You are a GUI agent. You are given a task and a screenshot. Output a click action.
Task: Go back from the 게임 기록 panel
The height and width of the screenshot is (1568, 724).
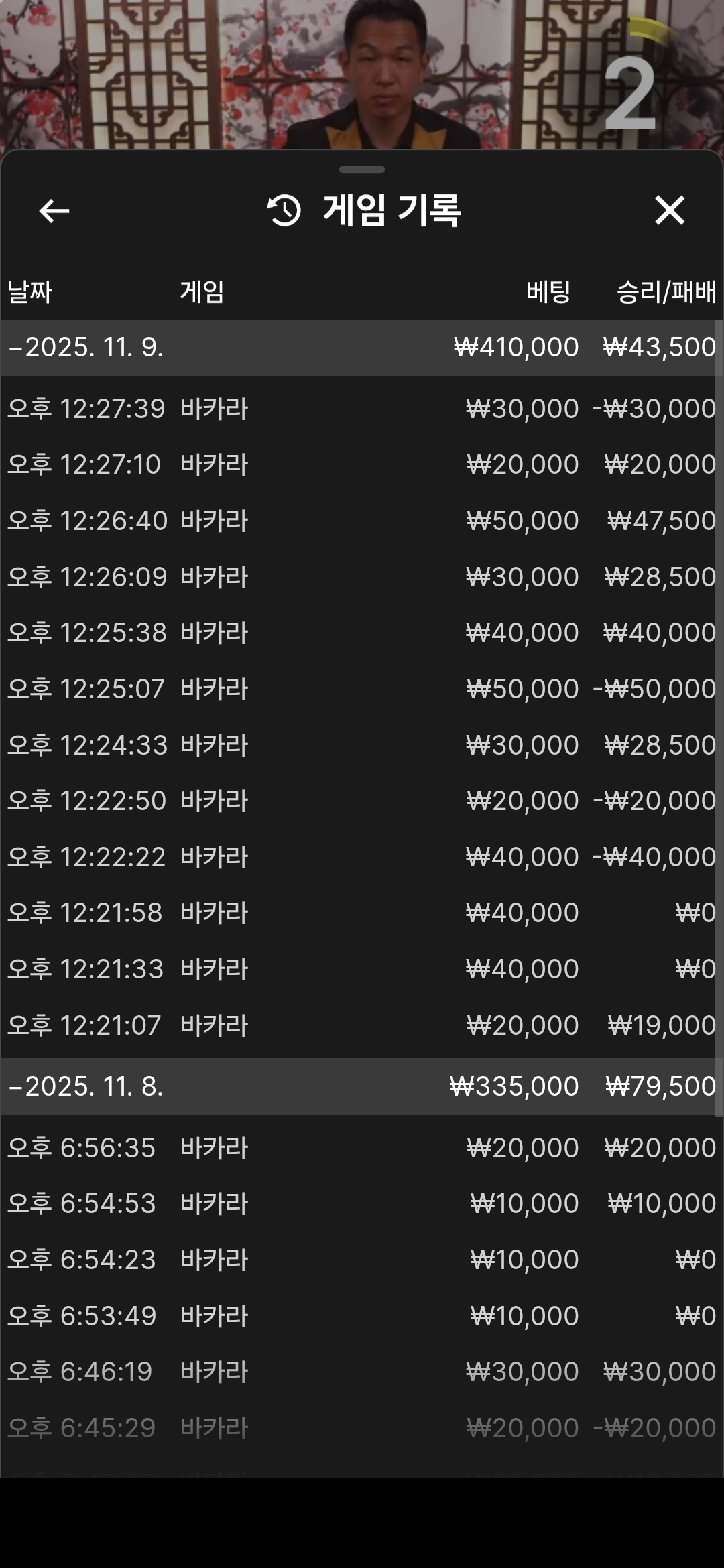tap(54, 211)
